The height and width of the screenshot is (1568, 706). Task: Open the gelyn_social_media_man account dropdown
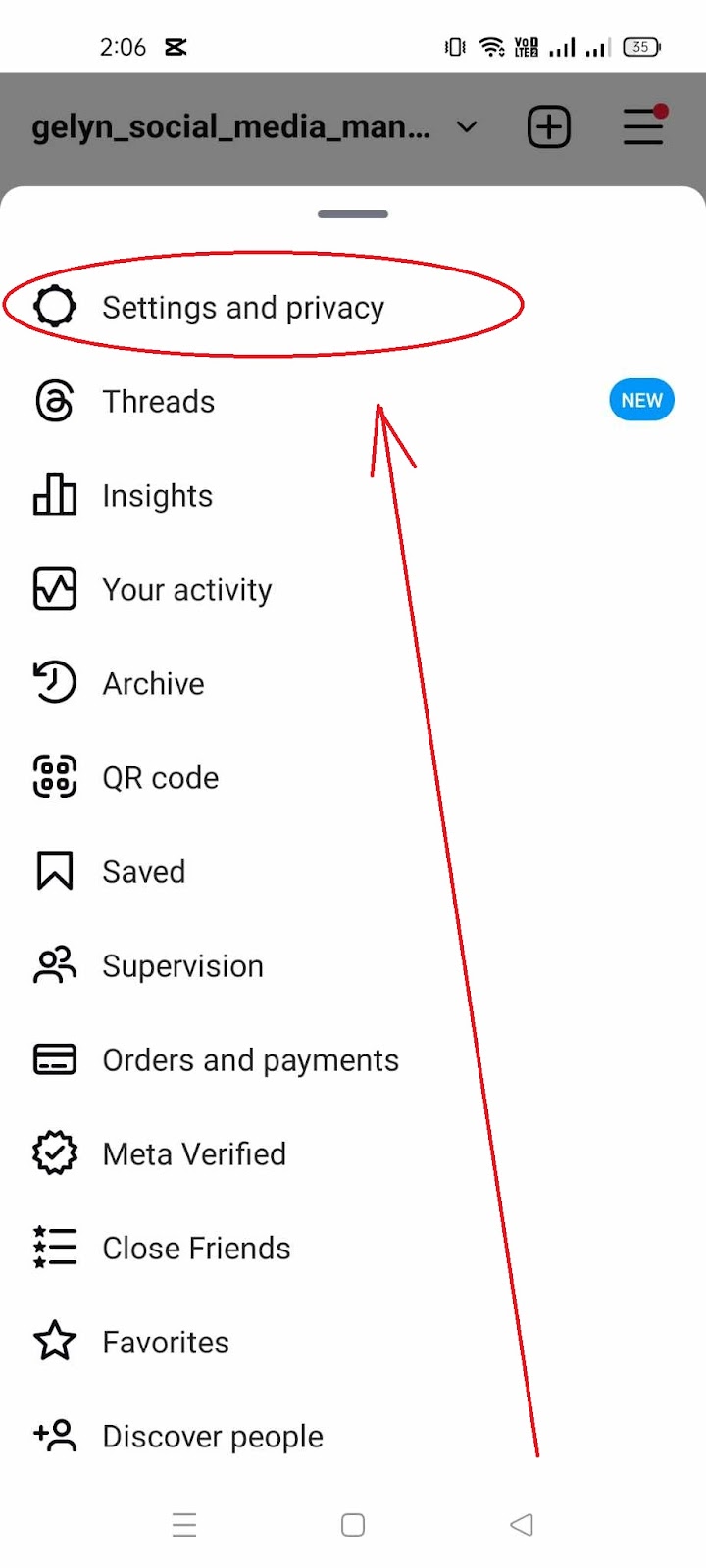tap(230, 125)
